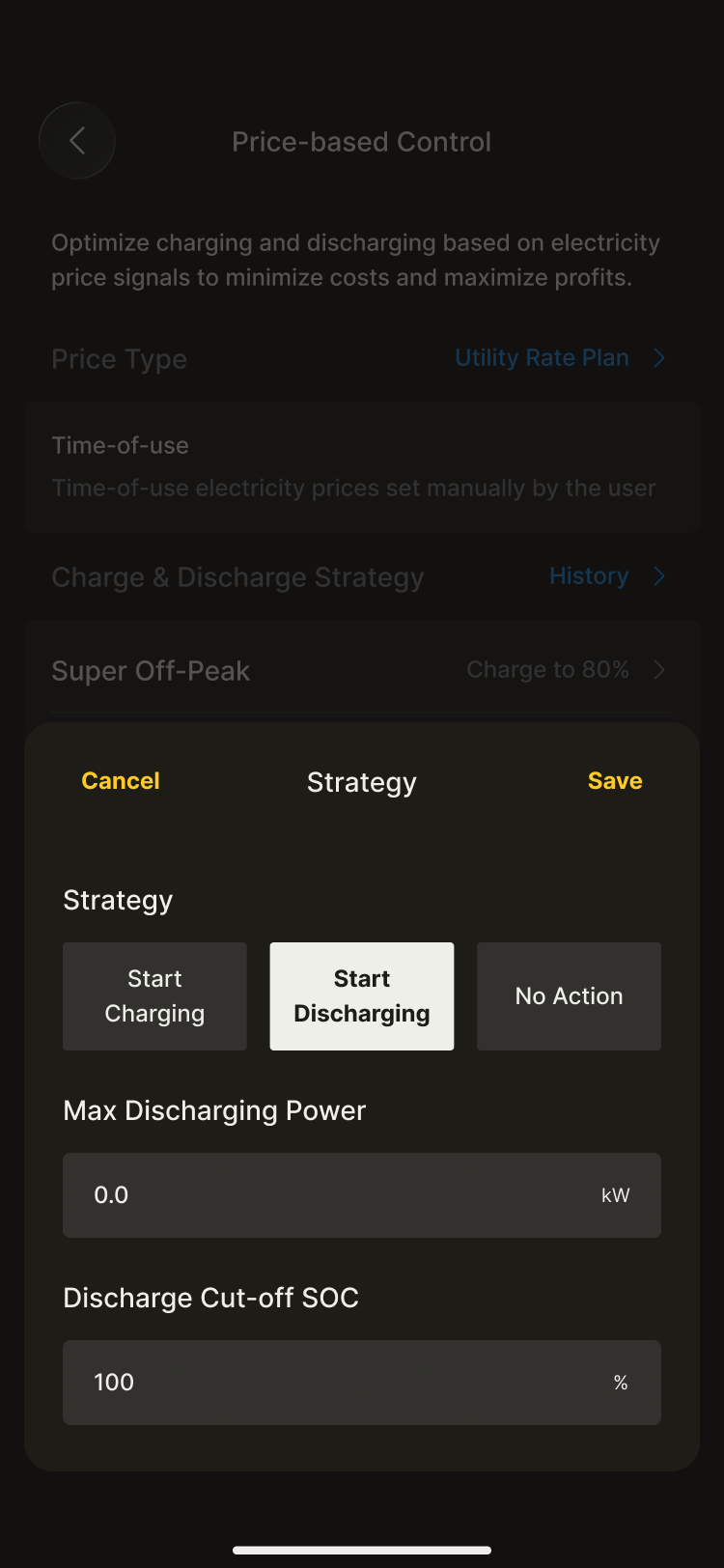Pick the No Action strategy
The width and height of the screenshot is (724, 1568).
[x=569, y=996]
